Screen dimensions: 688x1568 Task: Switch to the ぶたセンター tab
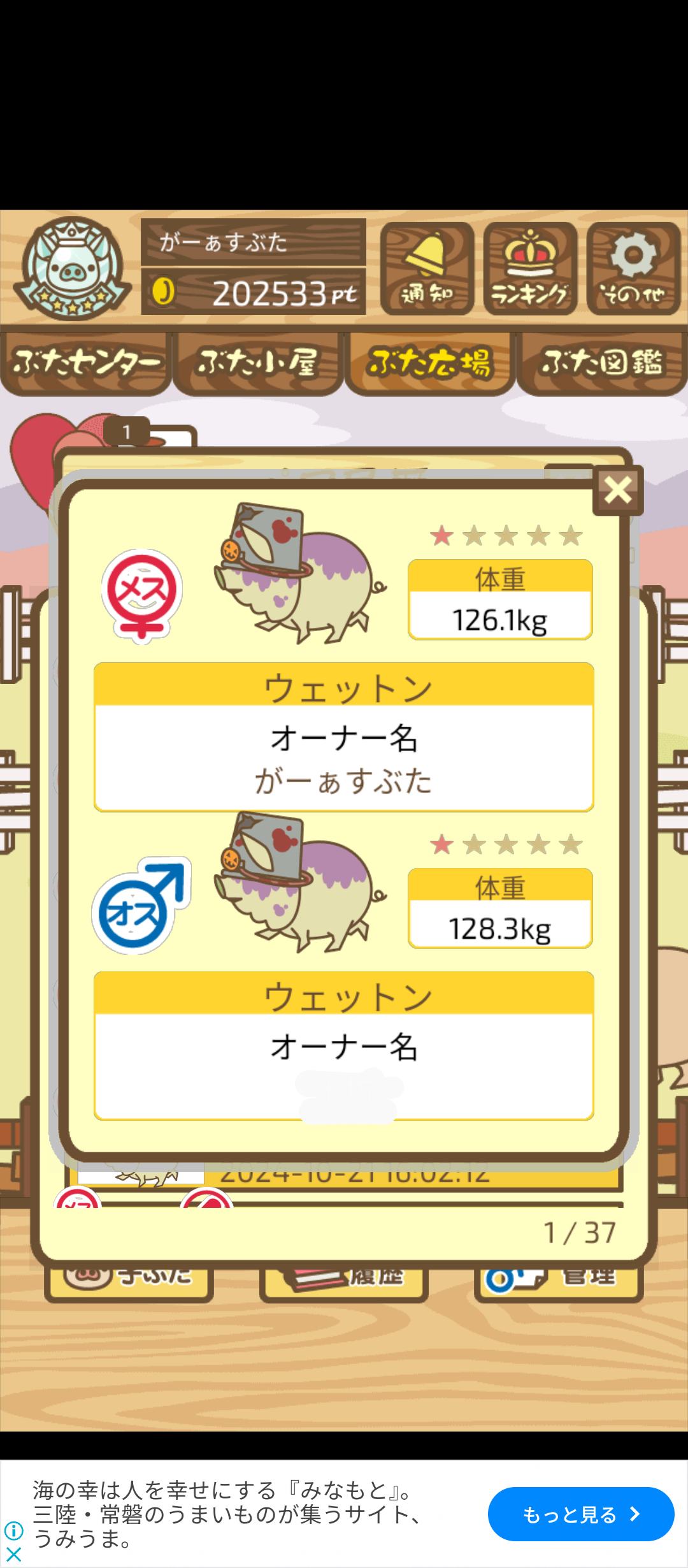pyautogui.click(x=86, y=363)
